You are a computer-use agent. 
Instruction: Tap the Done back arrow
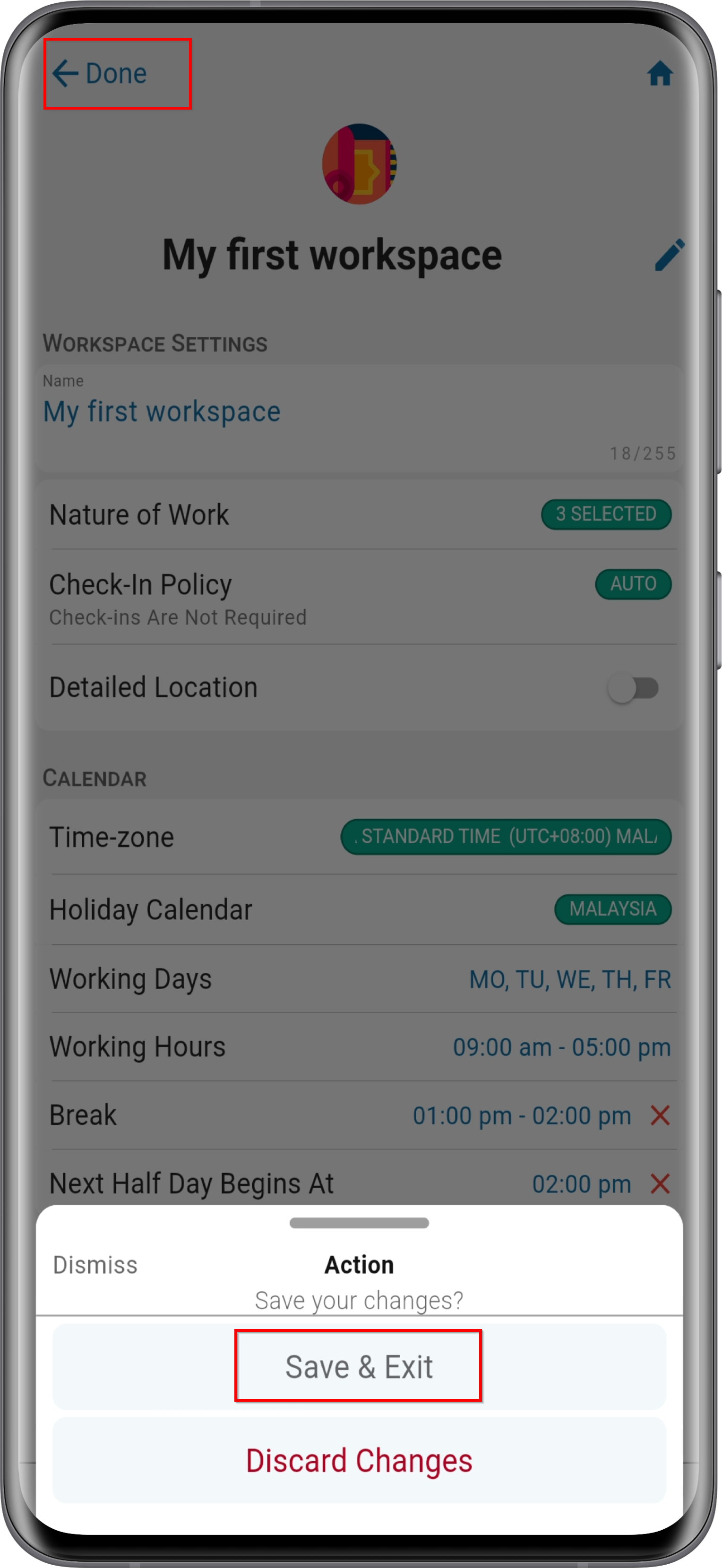[99, 74]
